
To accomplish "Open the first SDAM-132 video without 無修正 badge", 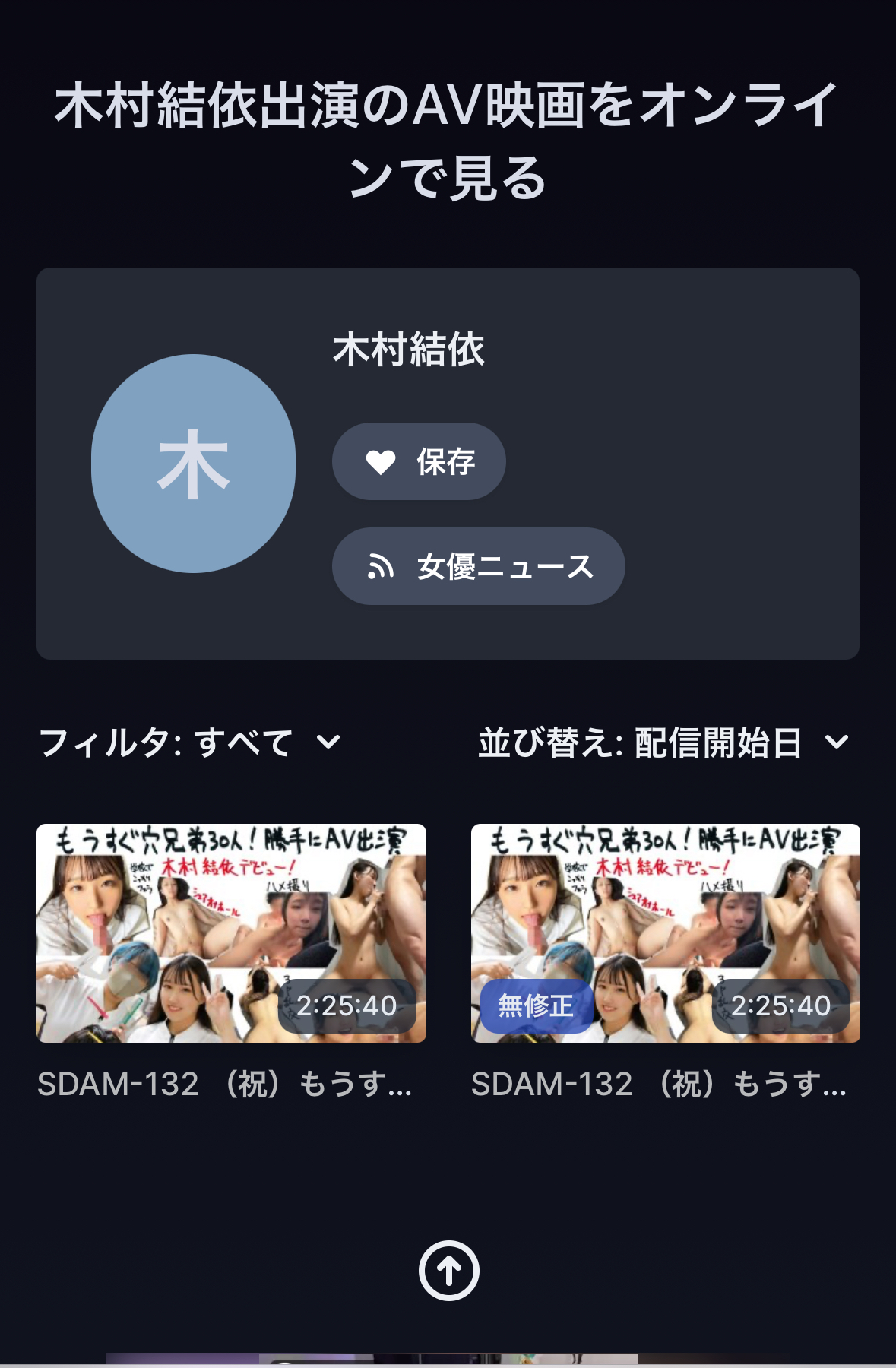I will pos(230,933).
